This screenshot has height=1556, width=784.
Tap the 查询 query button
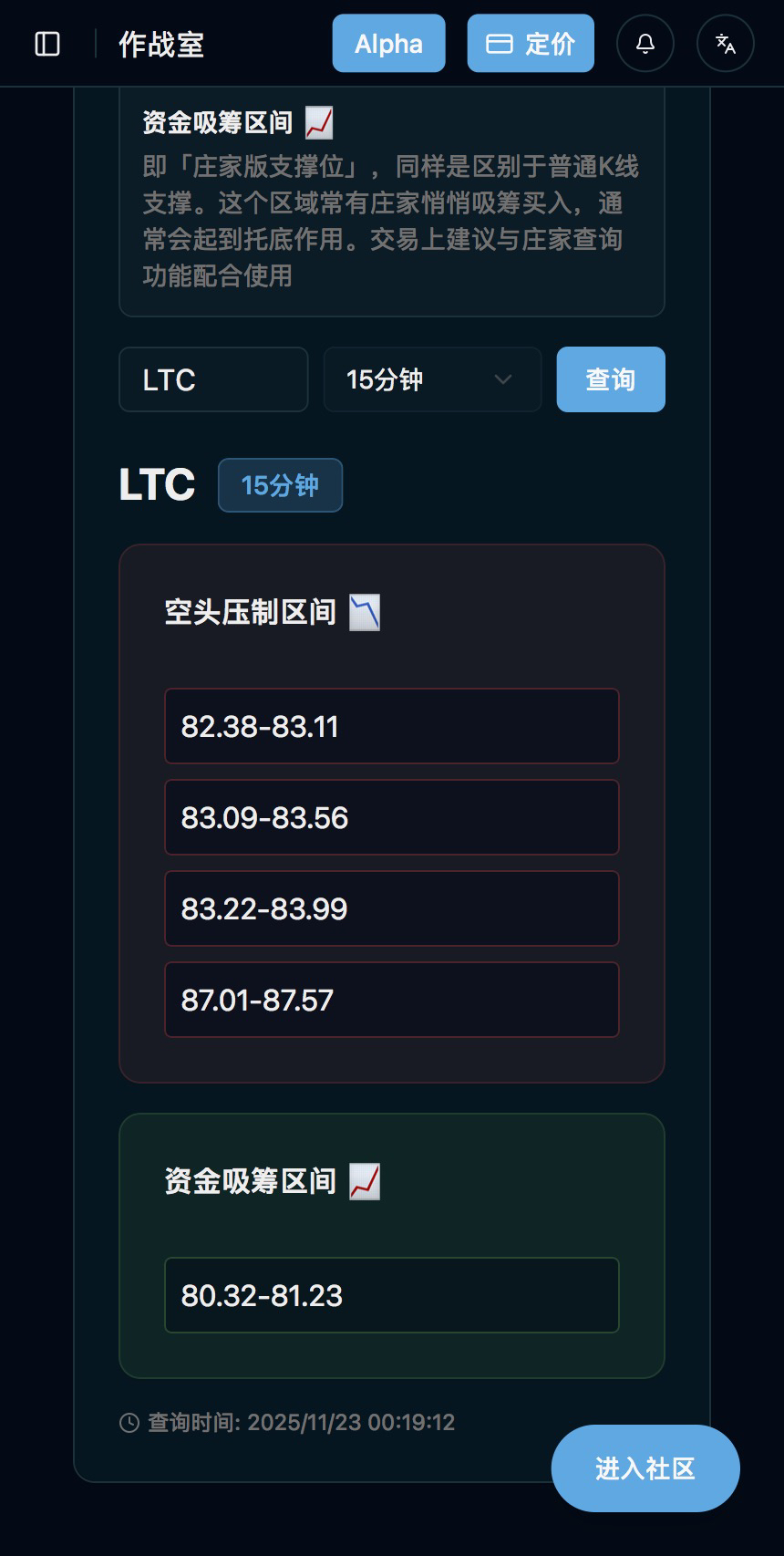coord(611,379)
